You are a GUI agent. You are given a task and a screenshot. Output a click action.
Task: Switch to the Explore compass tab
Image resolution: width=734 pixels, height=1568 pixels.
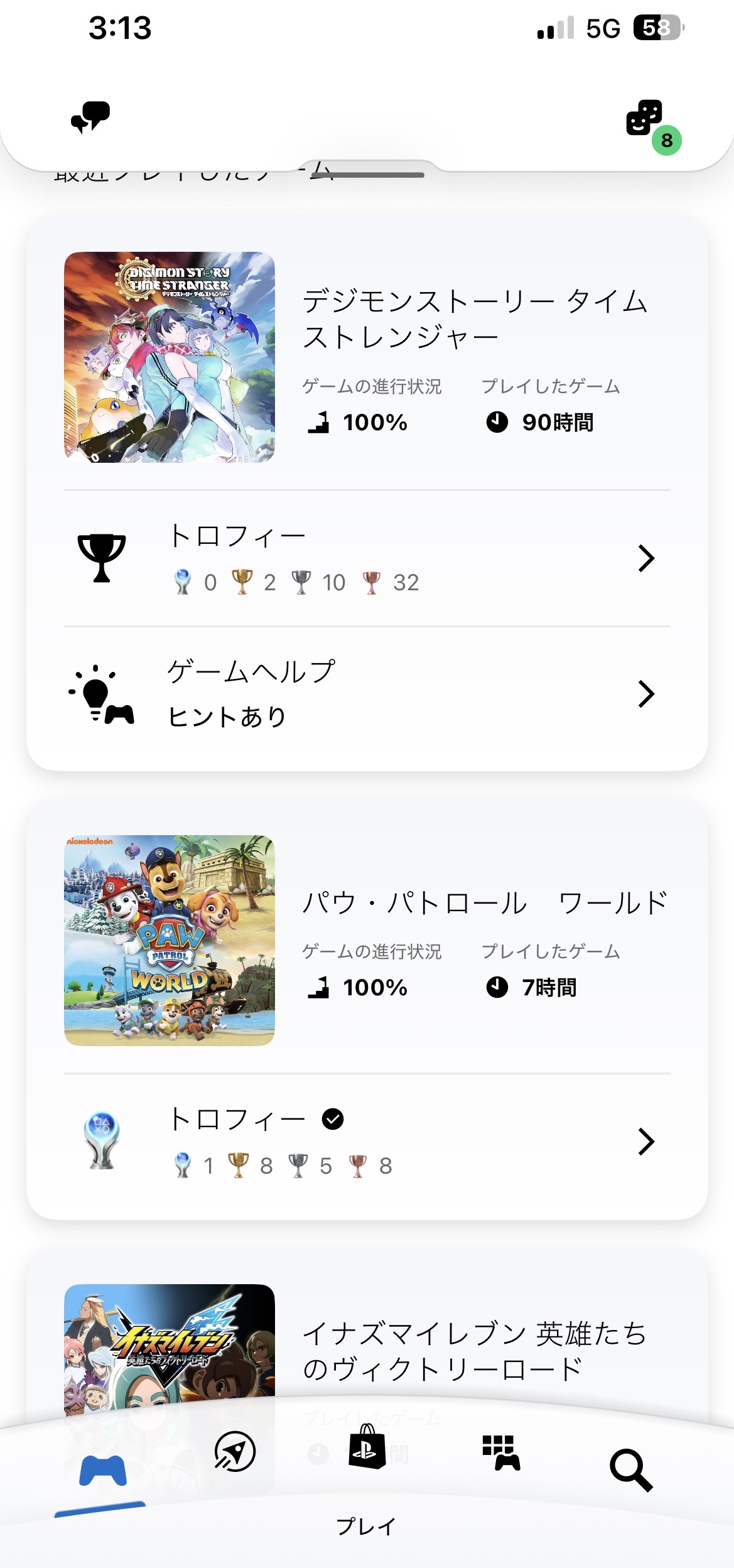pyautogui.click(x=235, y=1451)
